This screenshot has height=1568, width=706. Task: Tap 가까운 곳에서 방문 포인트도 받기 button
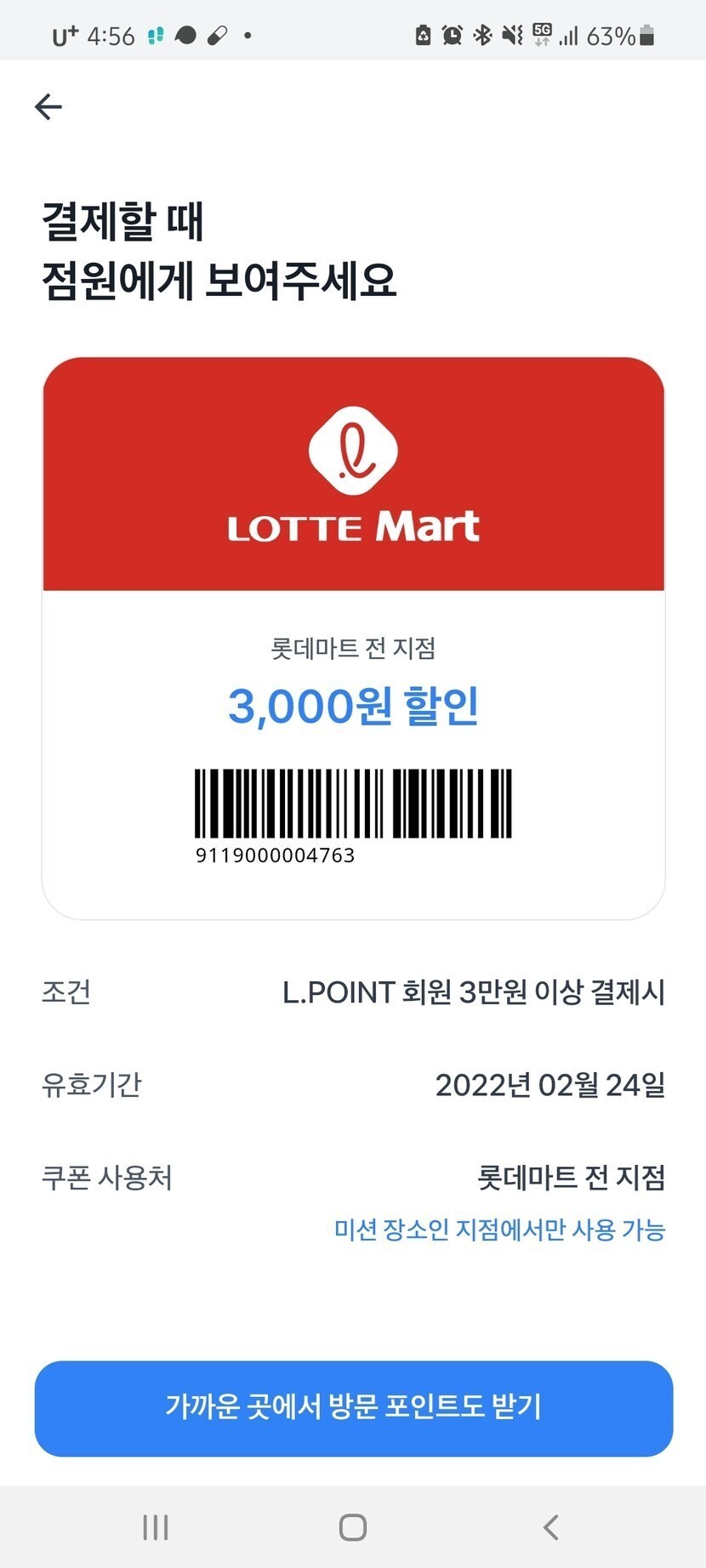coord(353,1408)
